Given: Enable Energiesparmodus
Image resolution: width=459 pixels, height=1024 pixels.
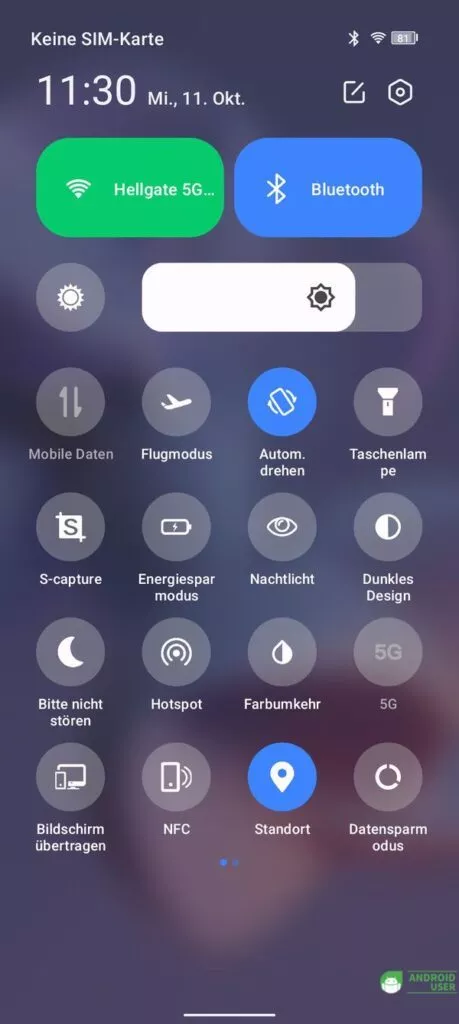Looking at the screenshot, I should 176,526.
